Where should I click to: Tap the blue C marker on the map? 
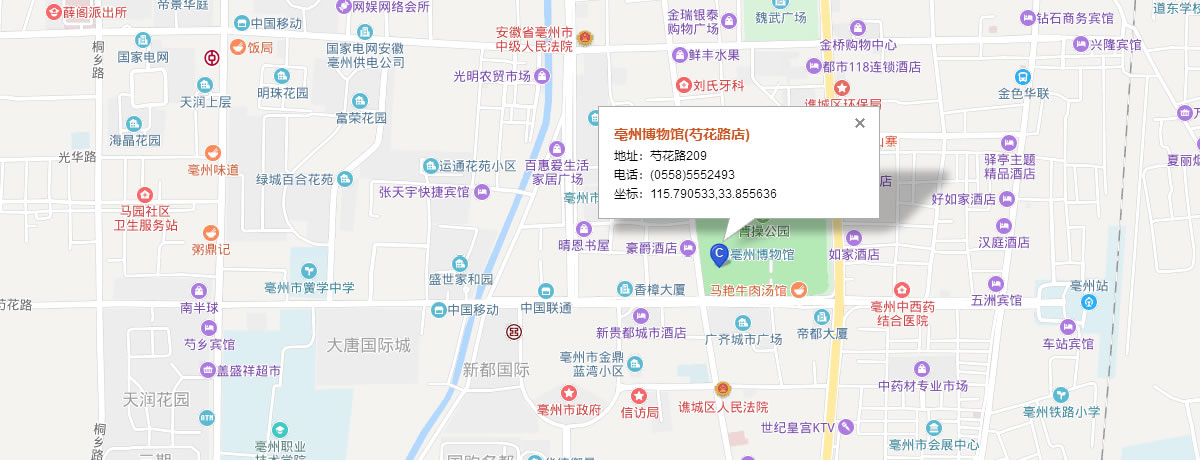718,254
